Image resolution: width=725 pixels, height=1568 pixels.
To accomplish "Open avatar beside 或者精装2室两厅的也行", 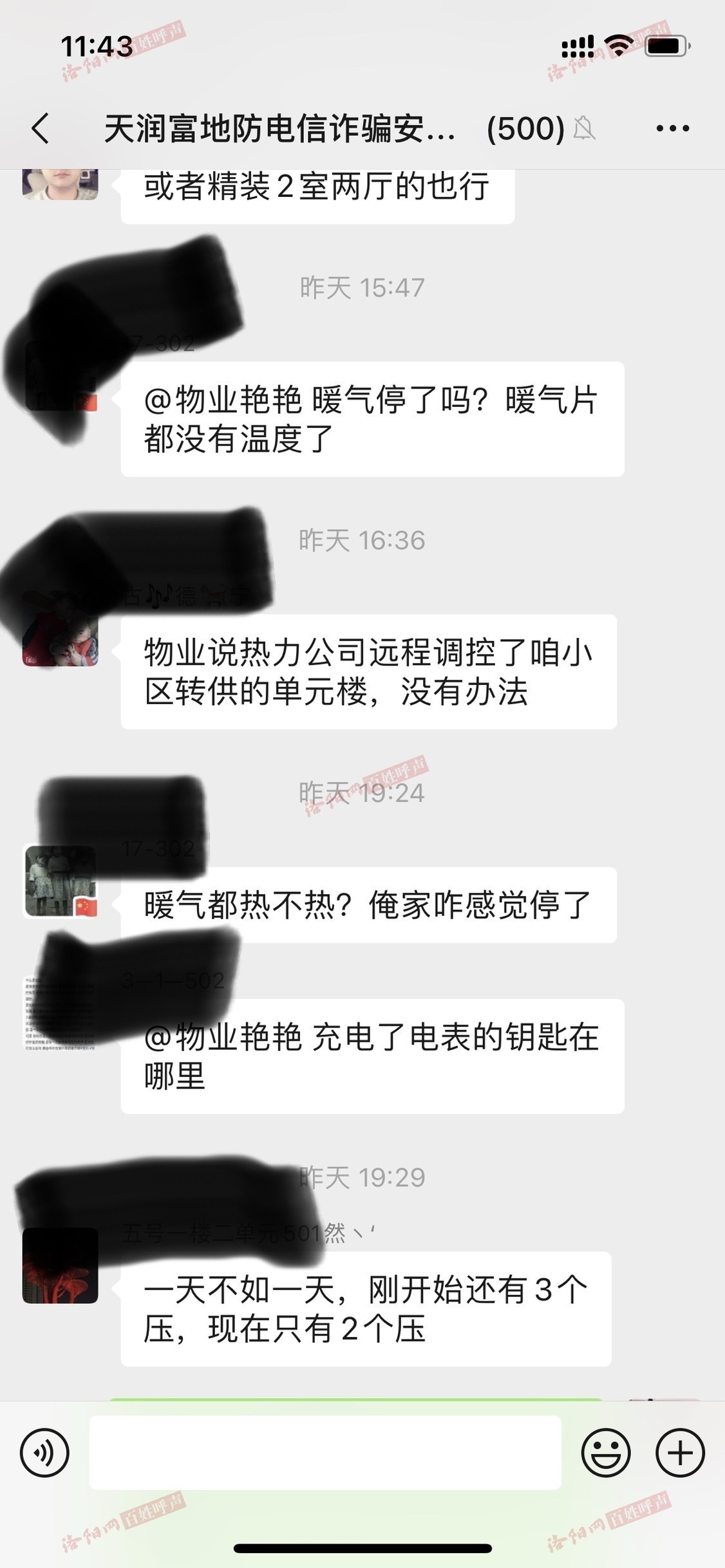I will [60, 184].
